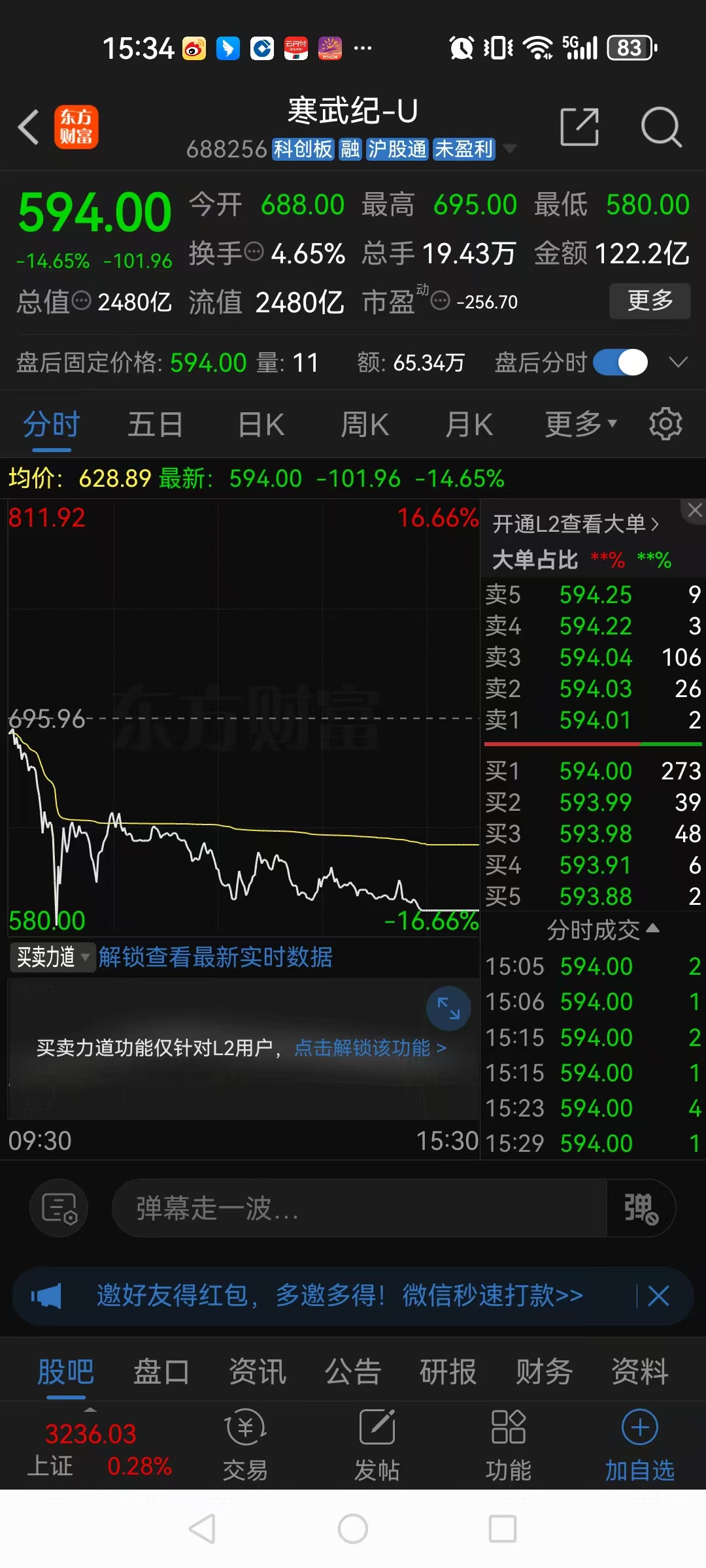
Task: Open the 更多 chart period dropdown
Action: (578, 424)
